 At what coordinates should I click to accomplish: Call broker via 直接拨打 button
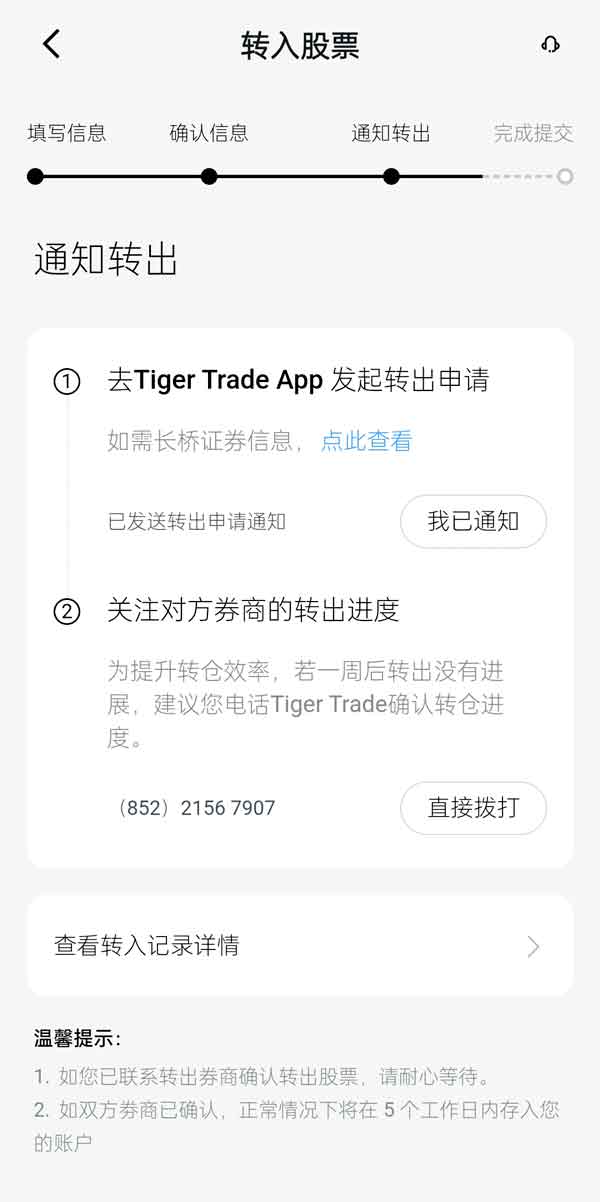point(473,808)
